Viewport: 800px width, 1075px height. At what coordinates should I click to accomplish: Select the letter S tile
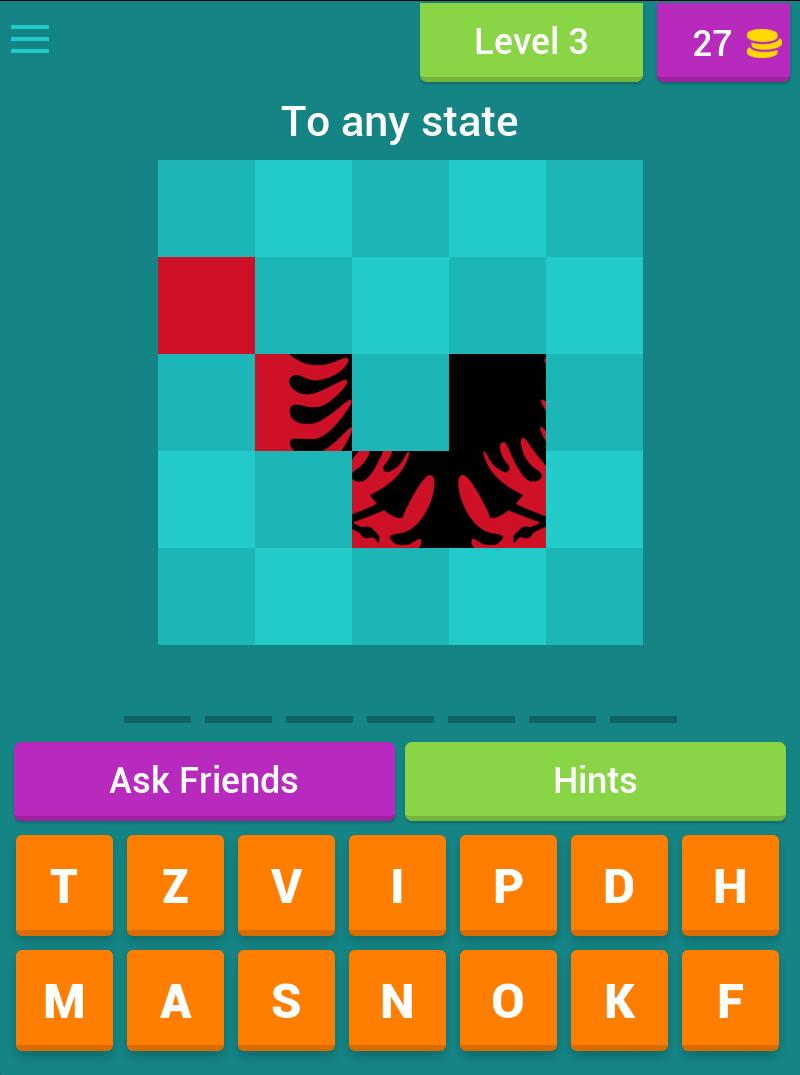tap(286, 1000)
